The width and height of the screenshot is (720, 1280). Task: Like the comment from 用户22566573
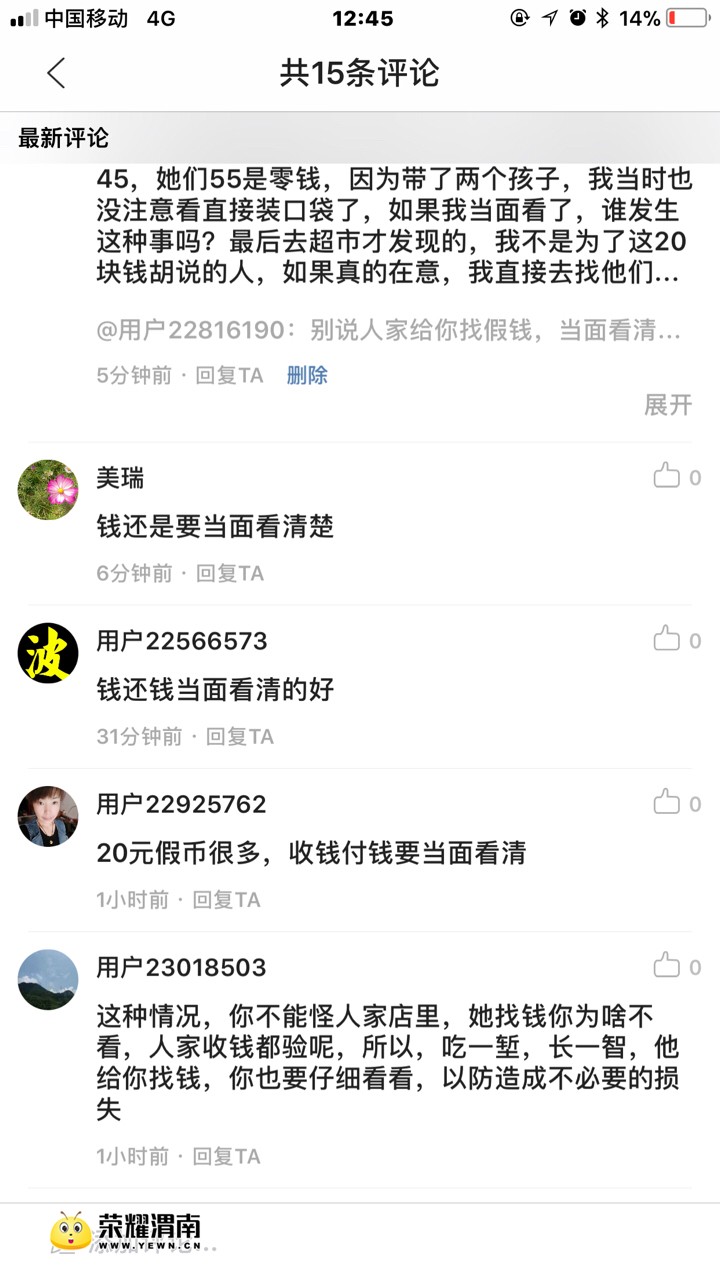pos(667,640)
